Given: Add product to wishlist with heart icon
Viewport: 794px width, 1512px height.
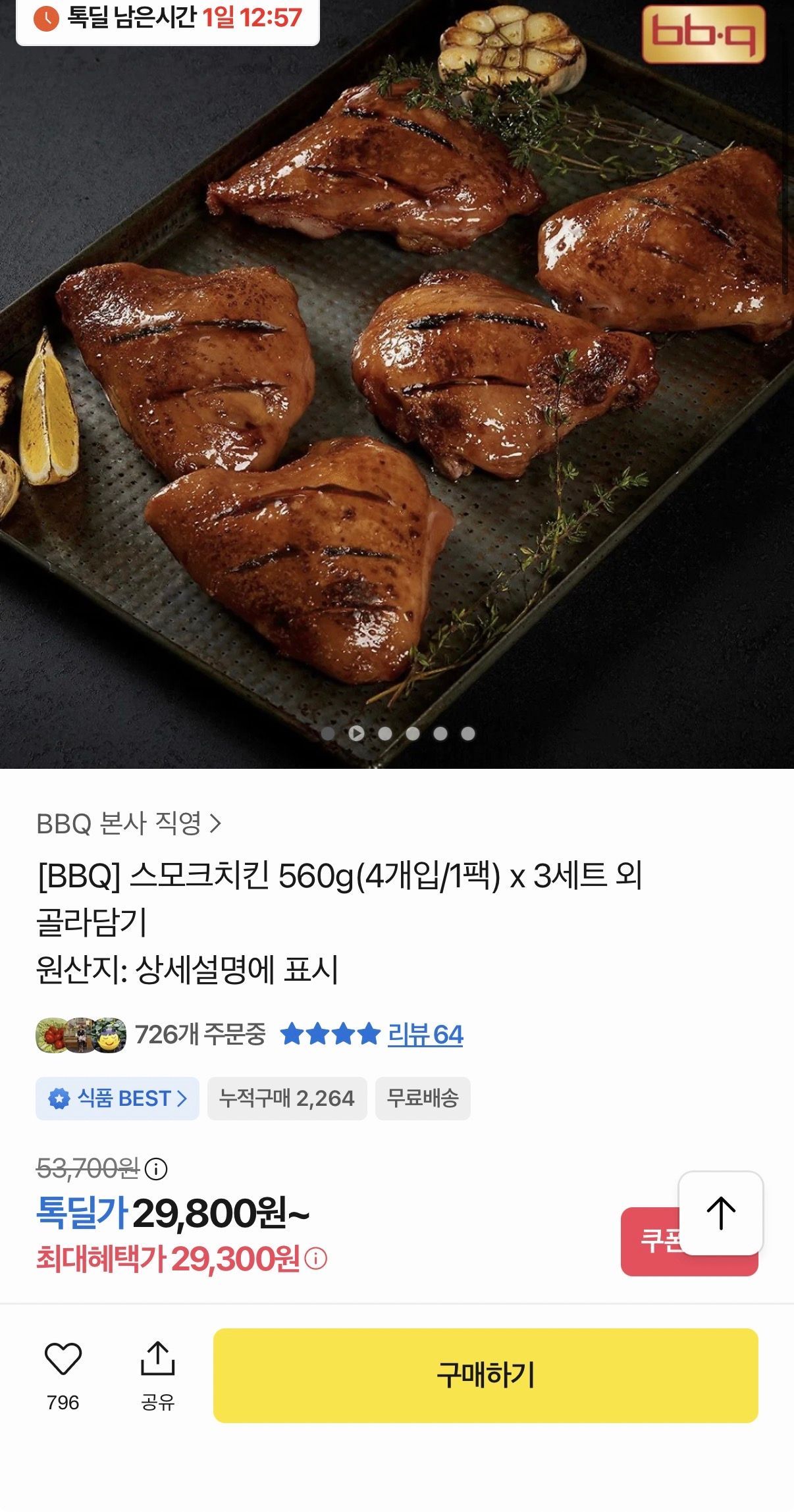Looking at the screenshot, I should [x=63, y=1359].
